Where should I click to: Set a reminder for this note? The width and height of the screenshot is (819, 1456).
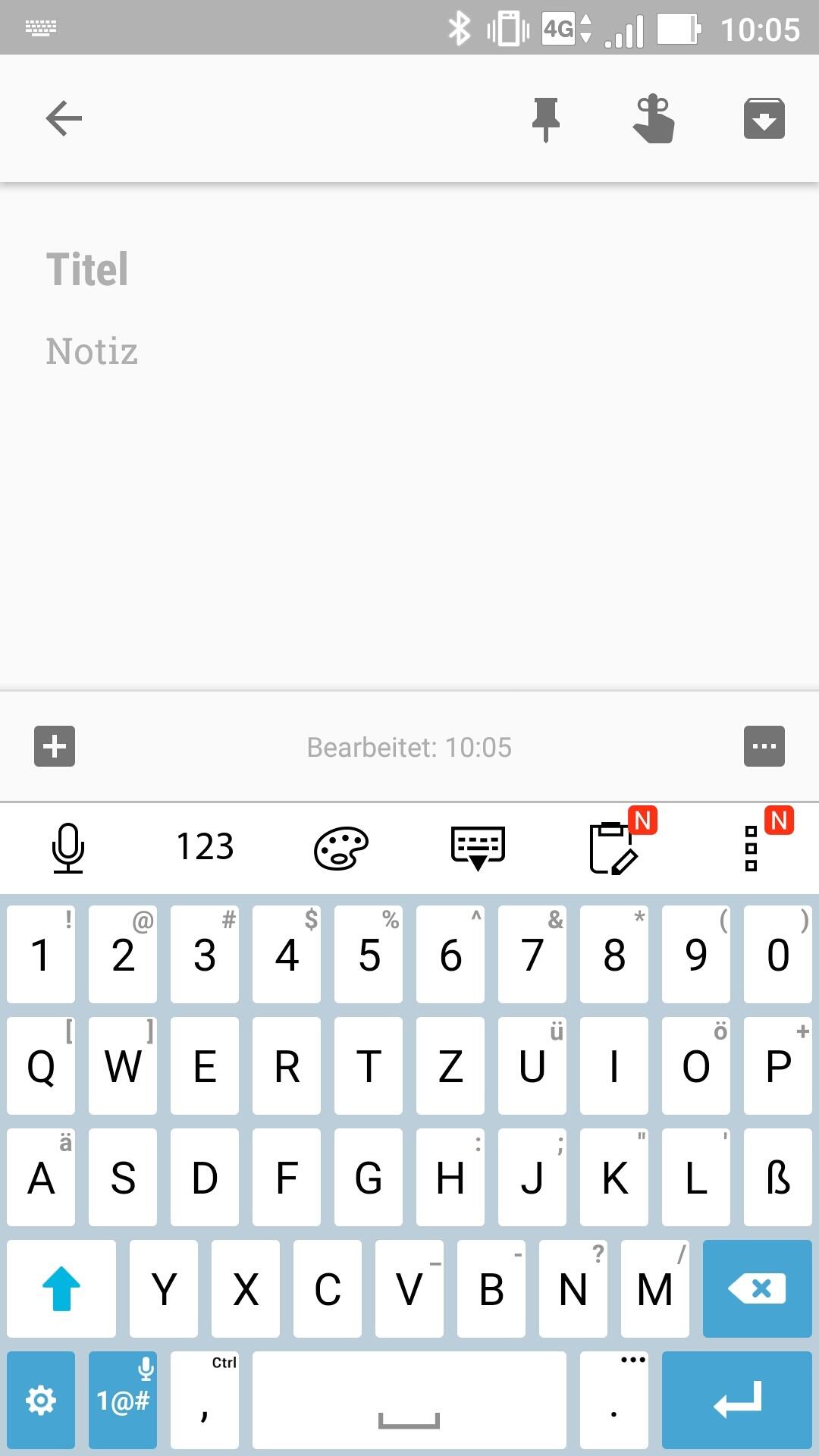[x=654, y=119]
